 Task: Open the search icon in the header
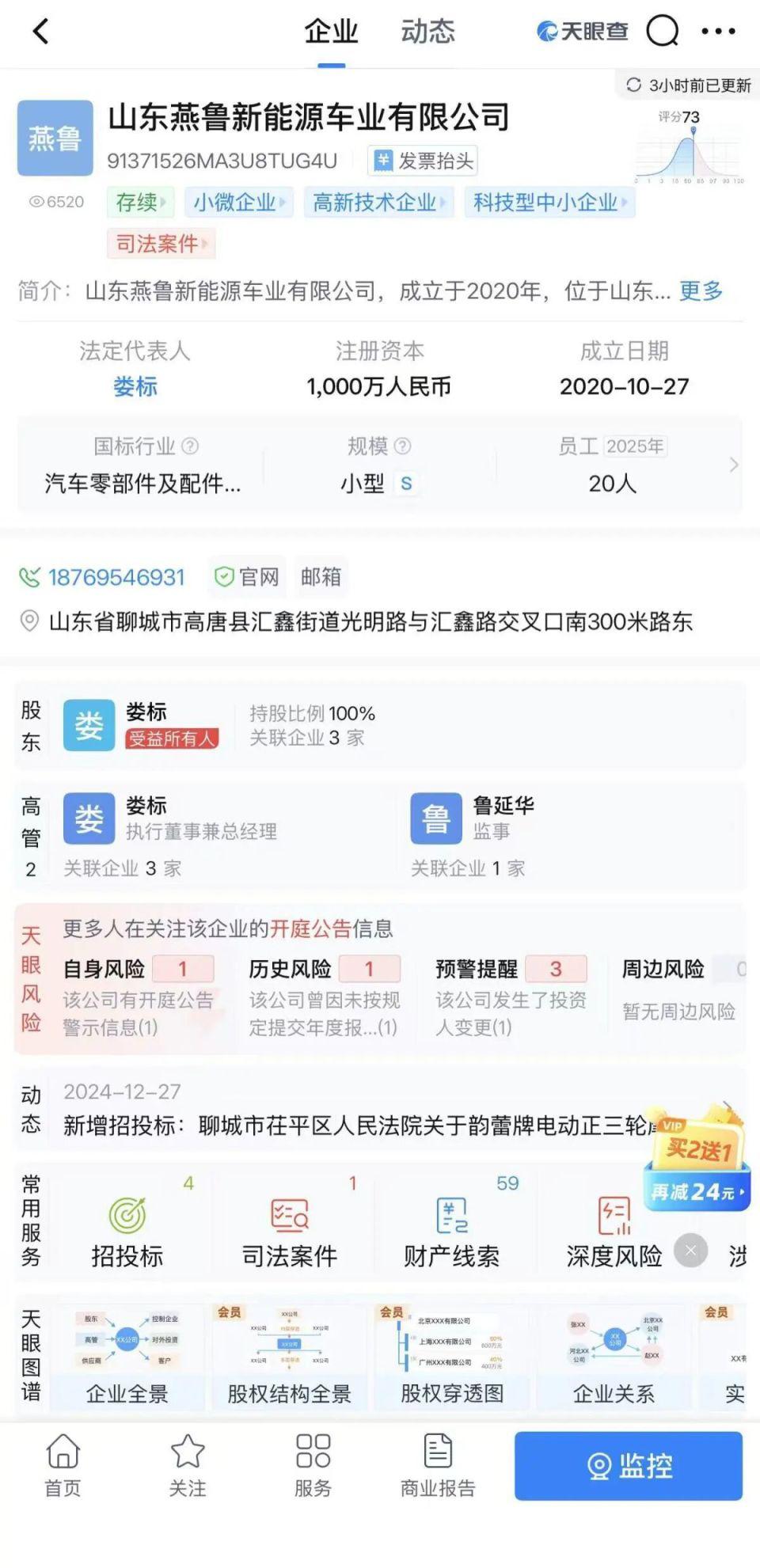[x=663, y=32]
